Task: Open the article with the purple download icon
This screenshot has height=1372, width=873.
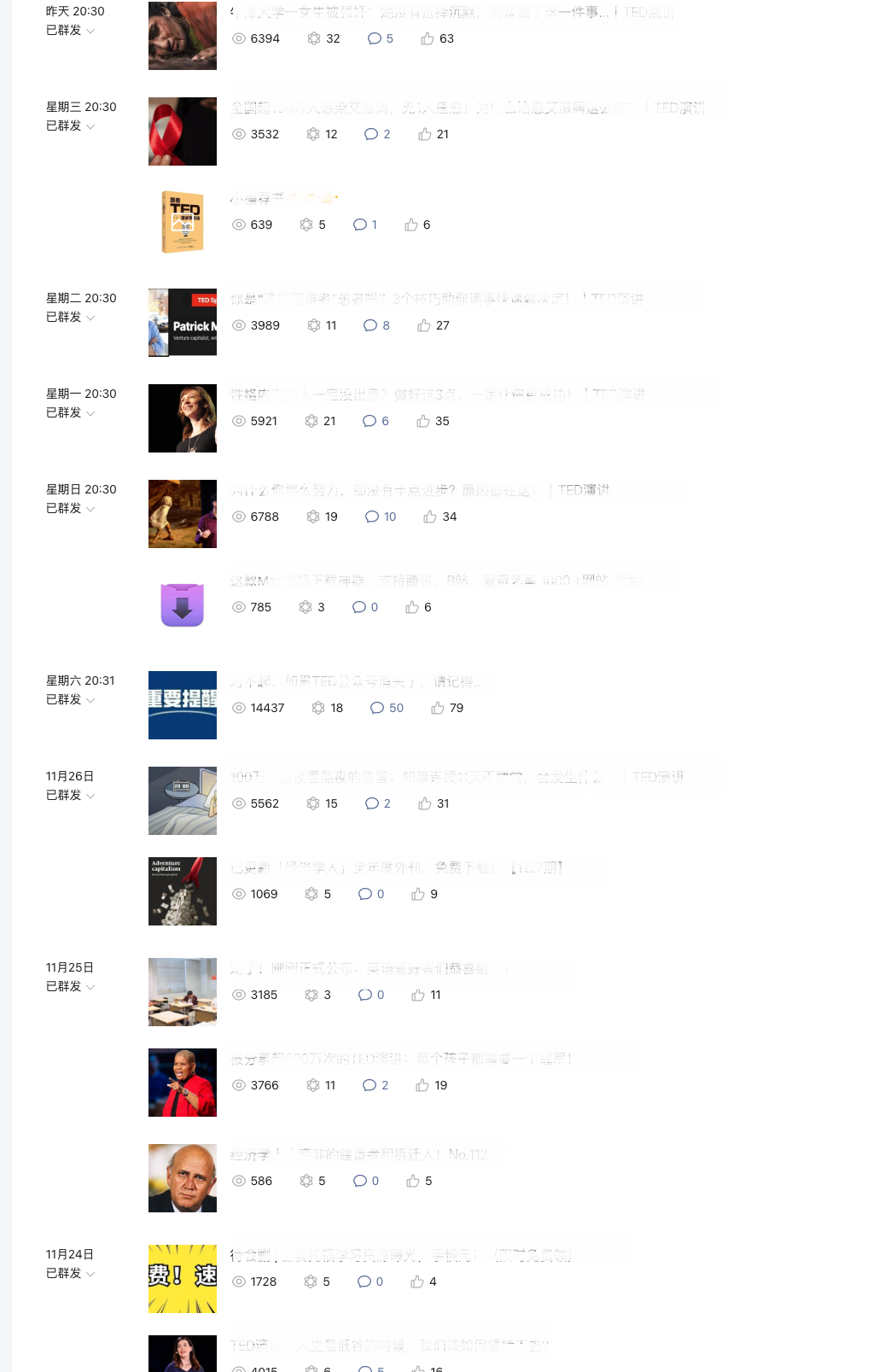Action: point(183,604)
